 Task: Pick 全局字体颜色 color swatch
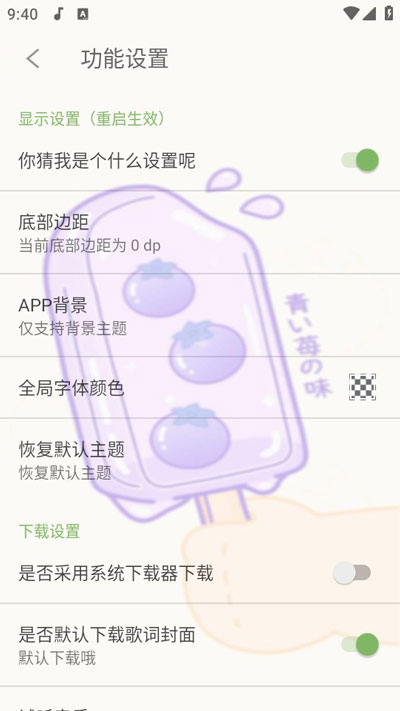(362, 387)
